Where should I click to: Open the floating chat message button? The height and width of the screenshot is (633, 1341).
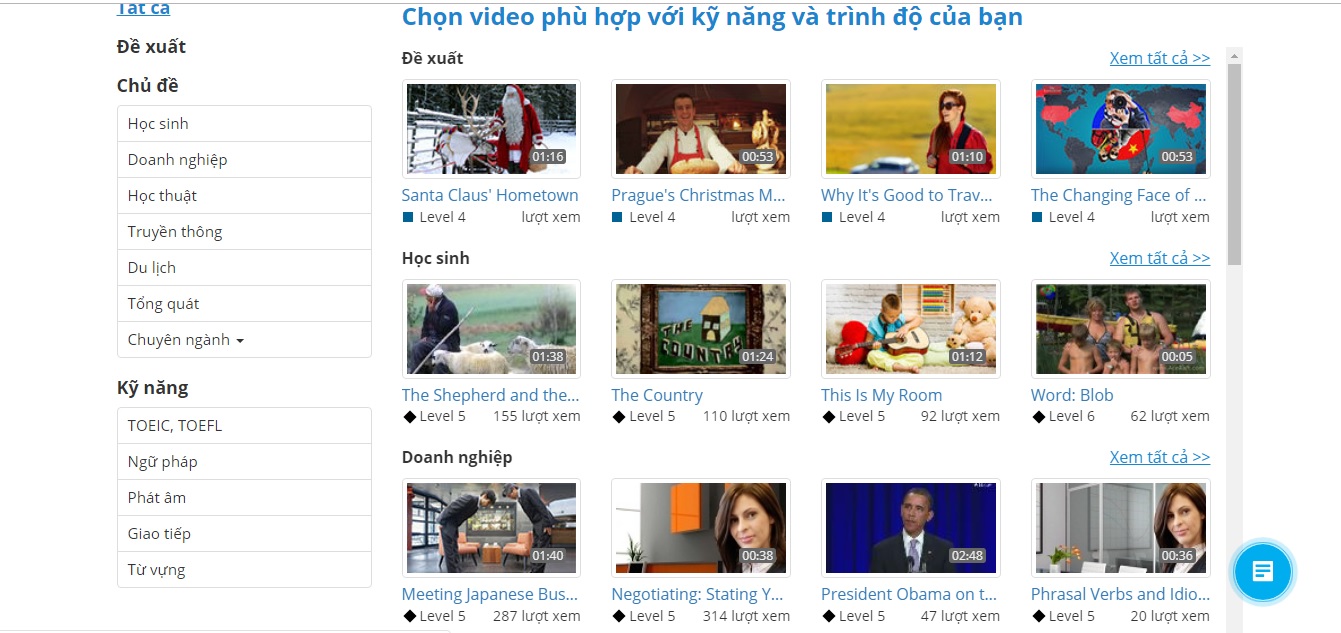click(x=1262, y=572)
